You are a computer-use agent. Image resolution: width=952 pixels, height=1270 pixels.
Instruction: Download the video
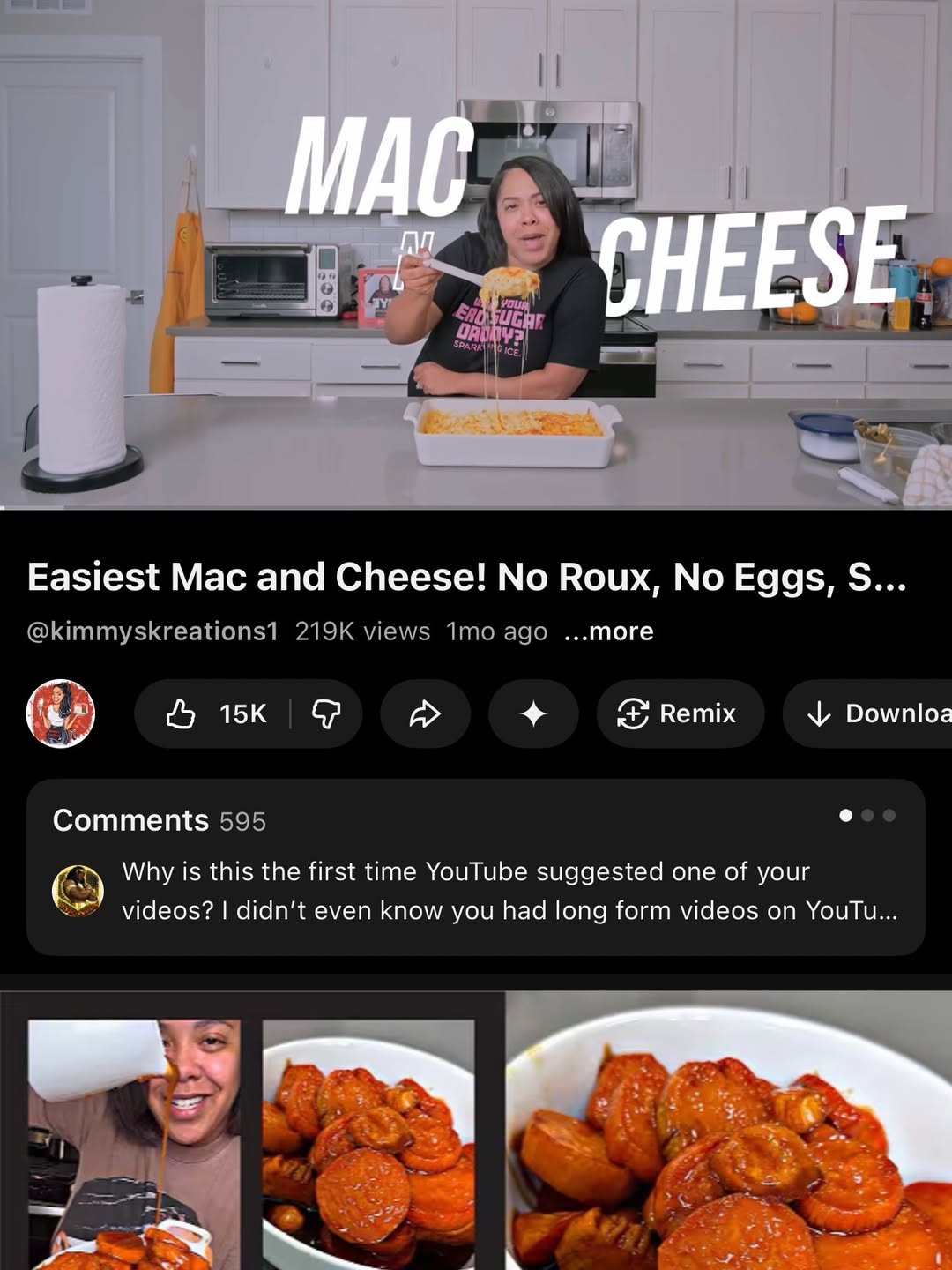point(873,713)
